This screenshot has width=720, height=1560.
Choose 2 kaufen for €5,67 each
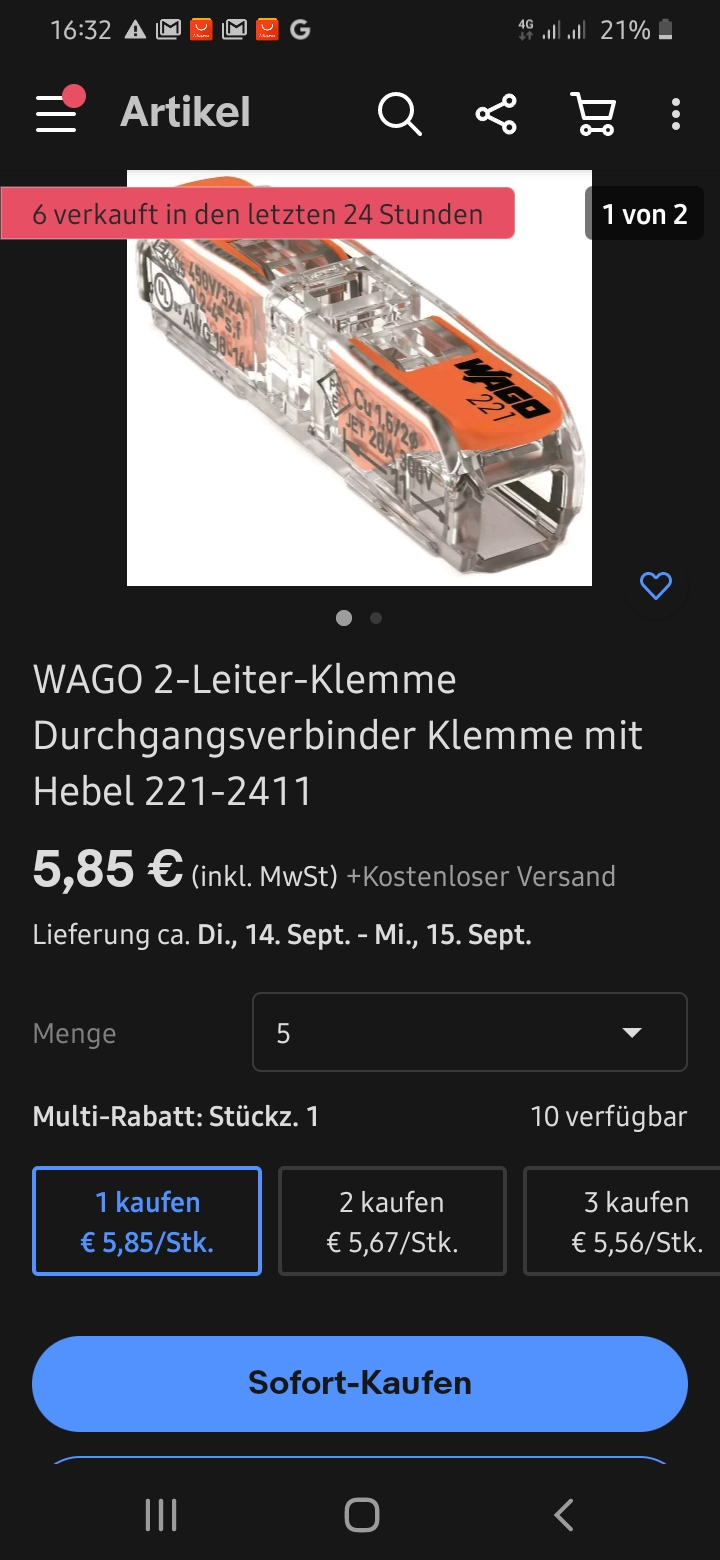tap(392, 1221)
